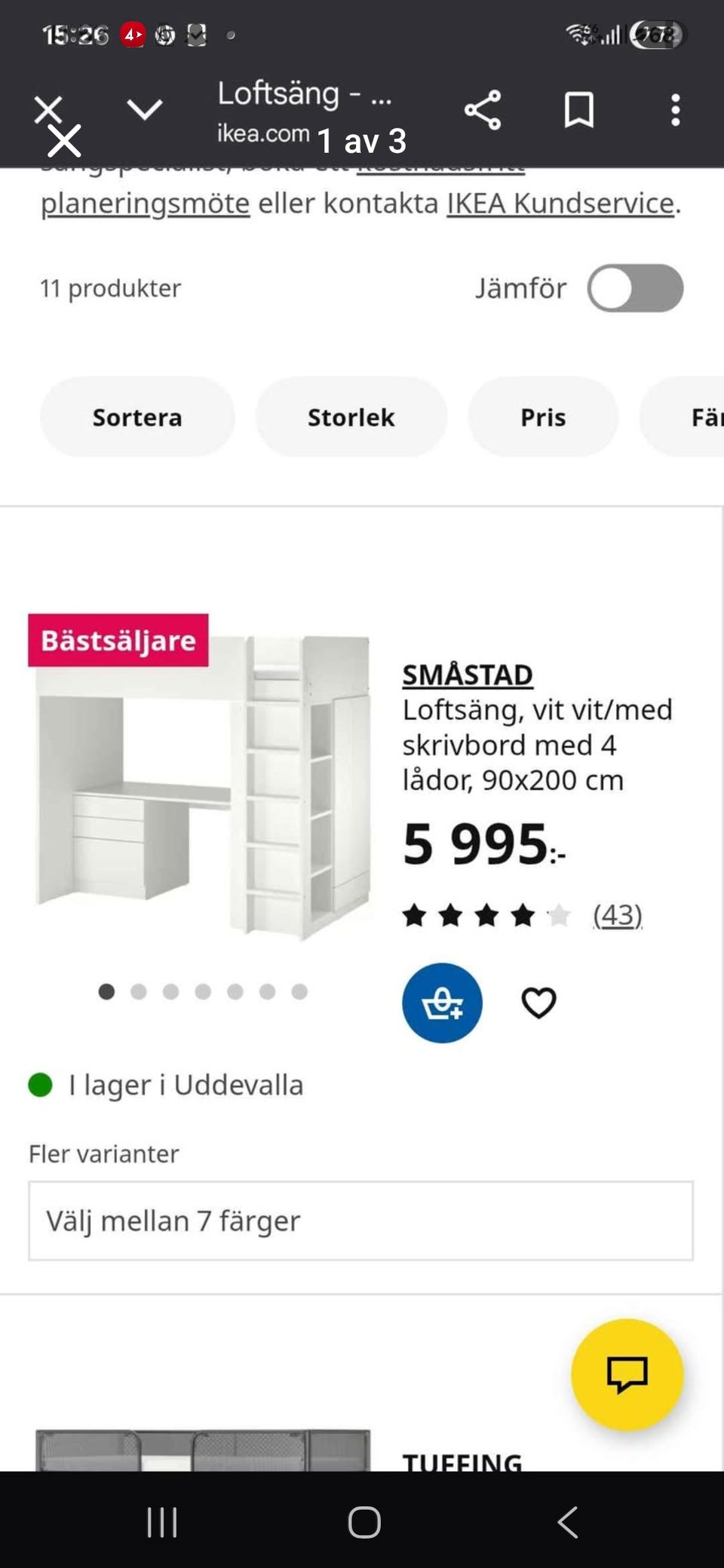Image resolution: width=724 pixels, height=1568 pixels.
Task: Tap the green in-stock indicator dot
Action: [x=40, y=1084]
